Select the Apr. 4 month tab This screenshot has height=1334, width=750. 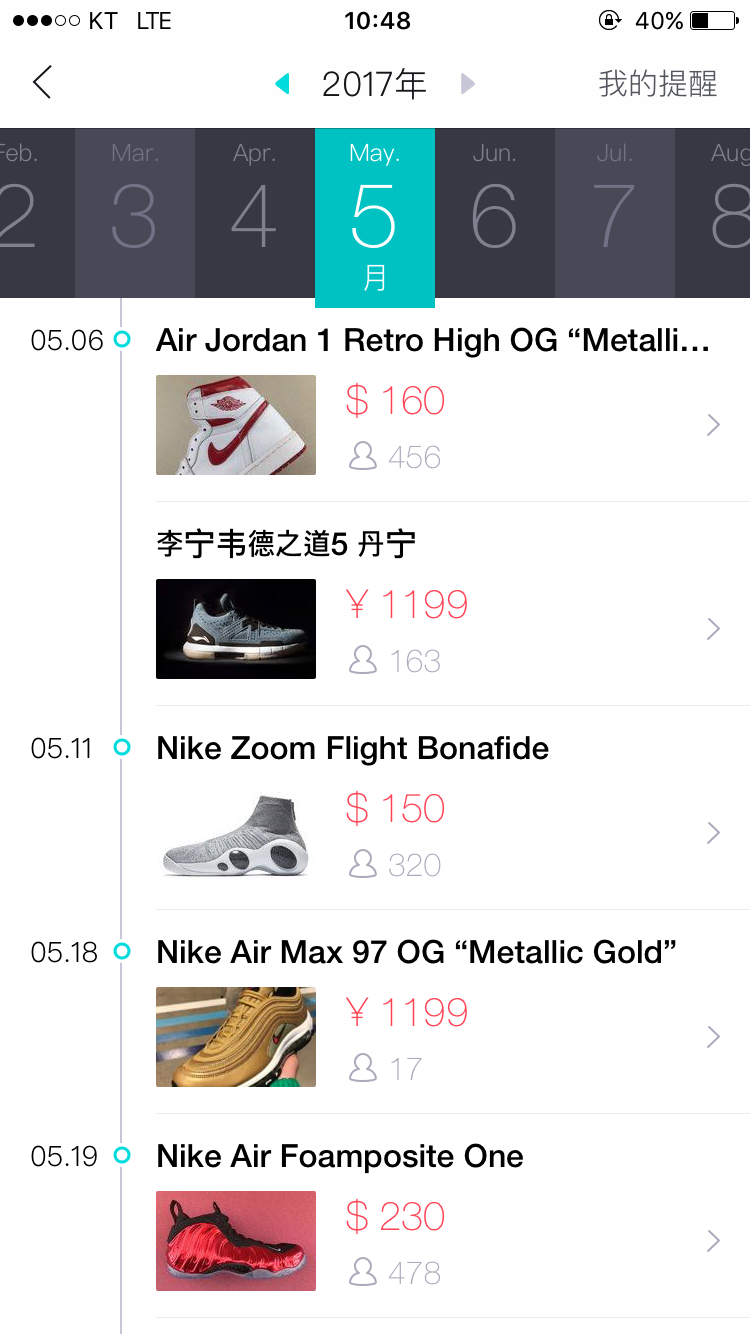click(x=254, y=212)
